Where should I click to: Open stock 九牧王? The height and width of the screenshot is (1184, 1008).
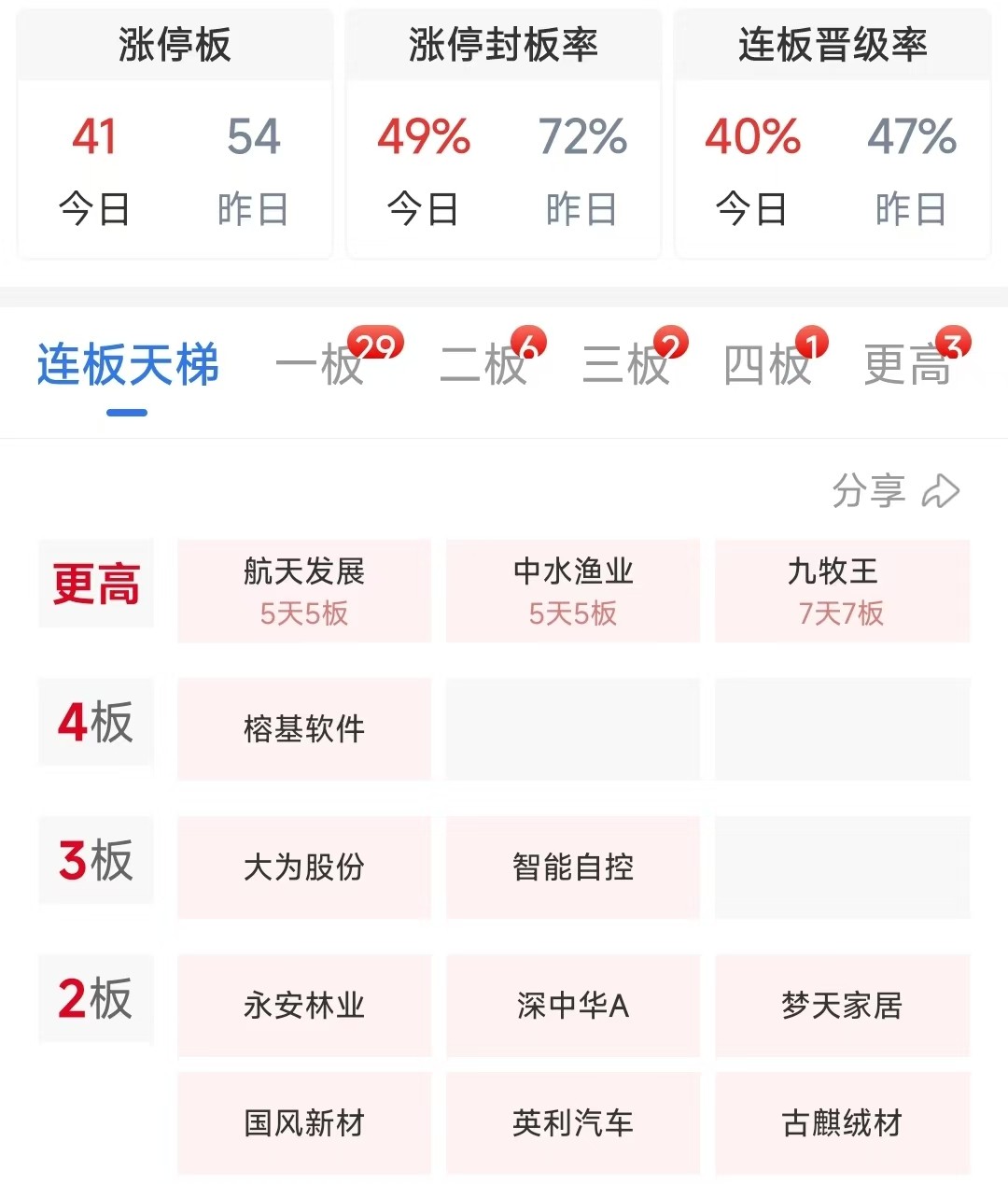point(842,590)
